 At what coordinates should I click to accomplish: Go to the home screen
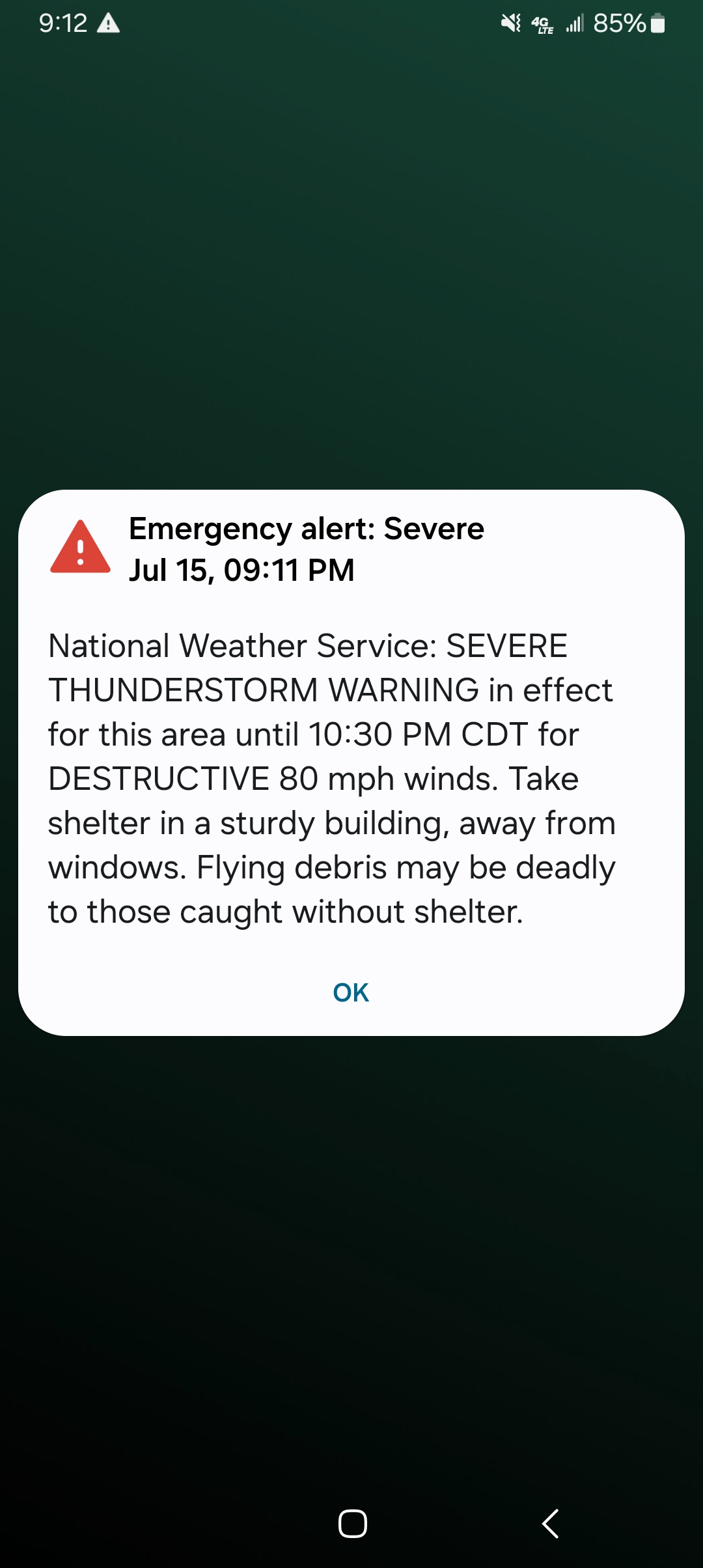[353, 1523]
